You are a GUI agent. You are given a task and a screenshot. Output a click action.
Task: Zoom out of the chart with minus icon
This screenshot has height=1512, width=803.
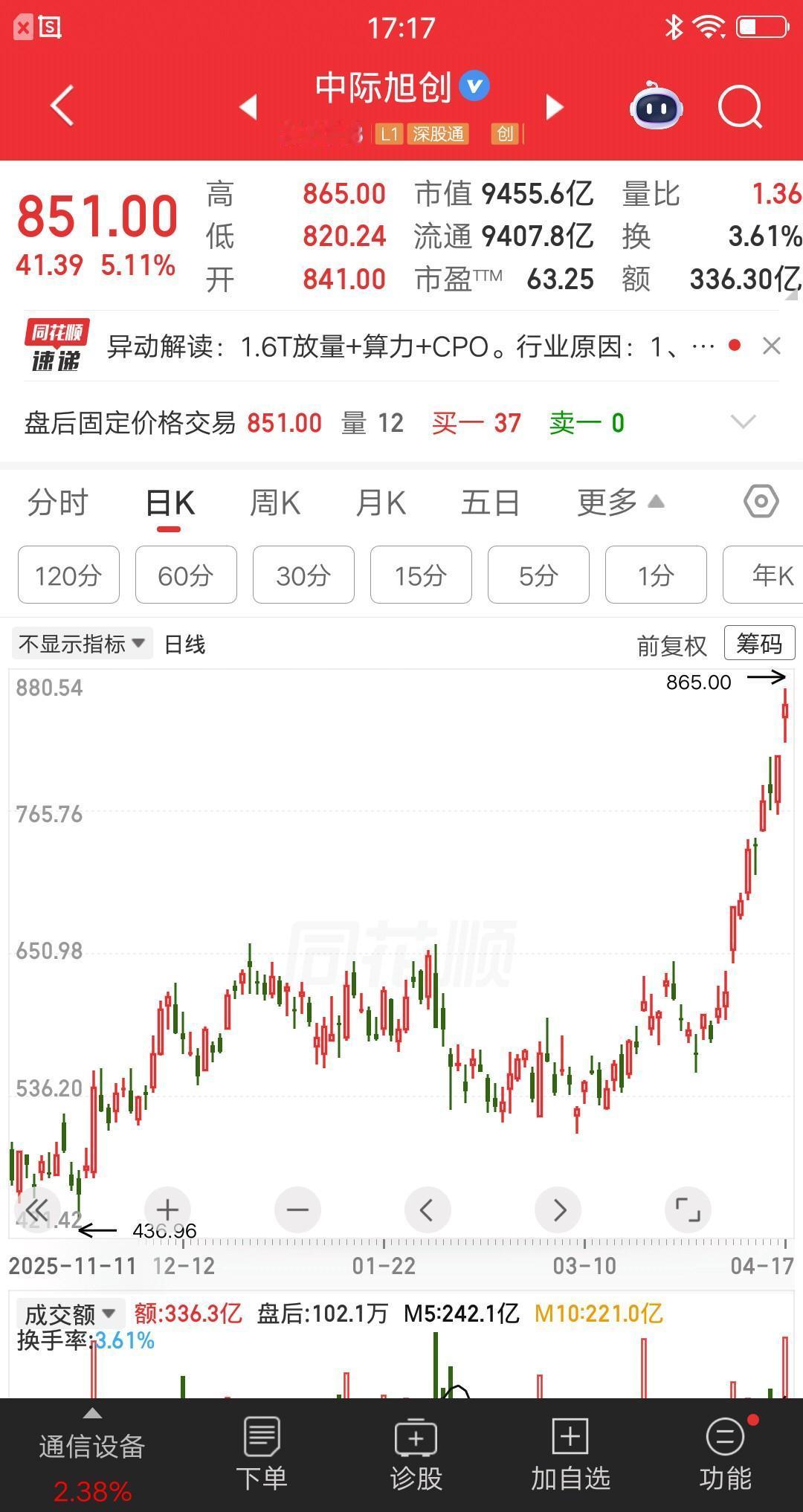tap(297, 1209)
